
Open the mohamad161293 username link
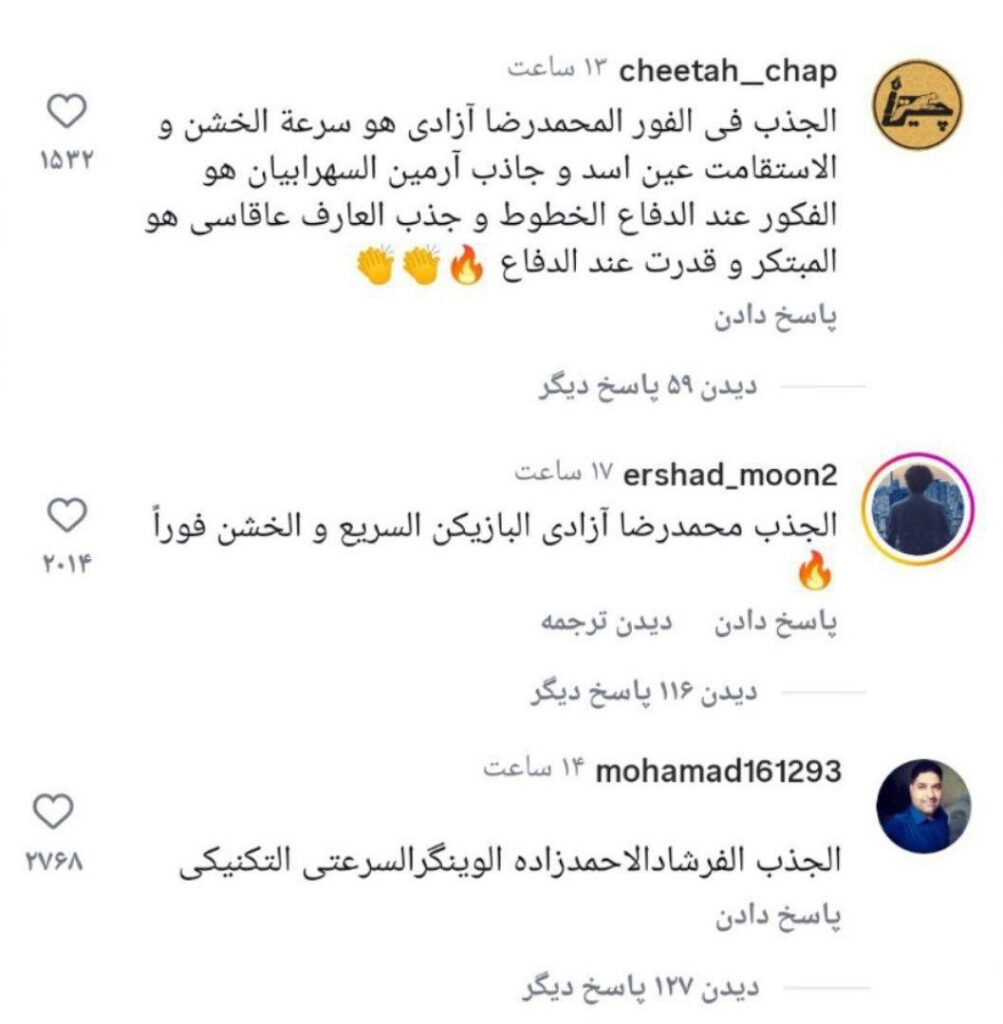point(717,772)
